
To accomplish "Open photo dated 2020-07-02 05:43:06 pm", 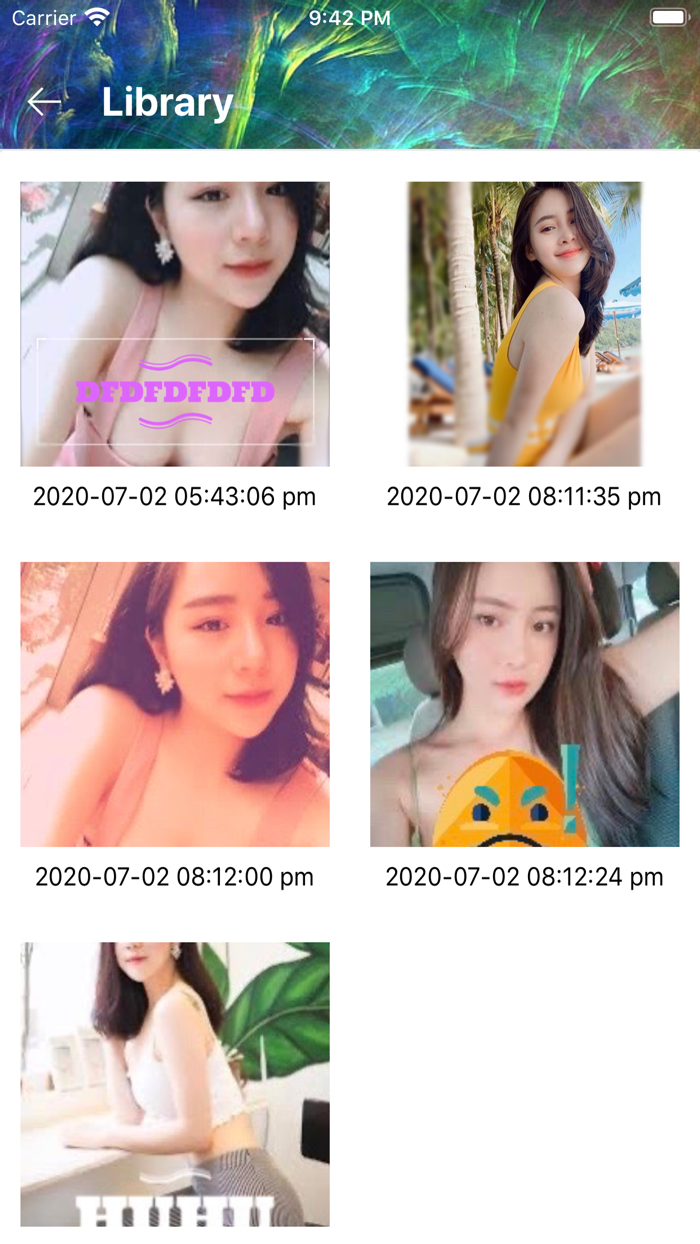I will pos(175,324).
